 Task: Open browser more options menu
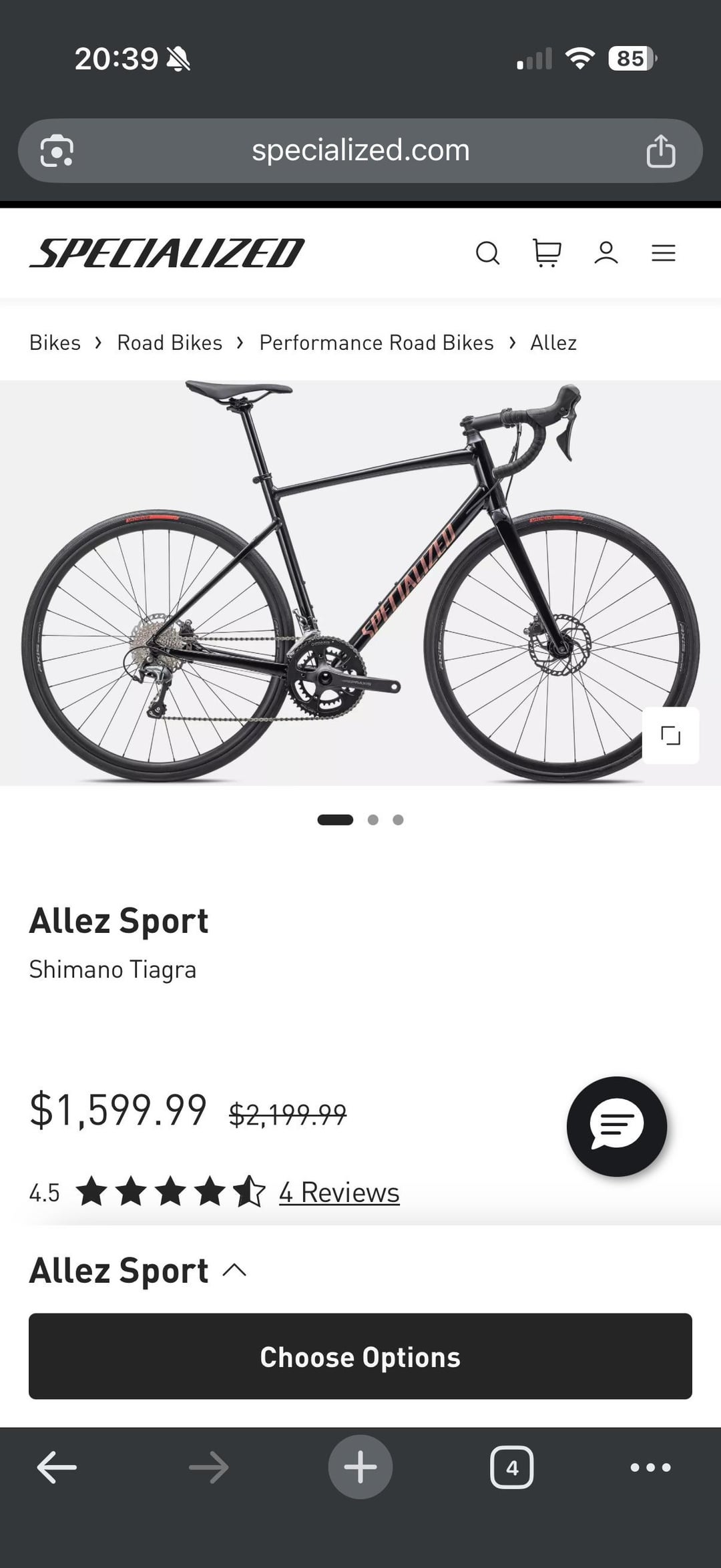point(650,1467)
